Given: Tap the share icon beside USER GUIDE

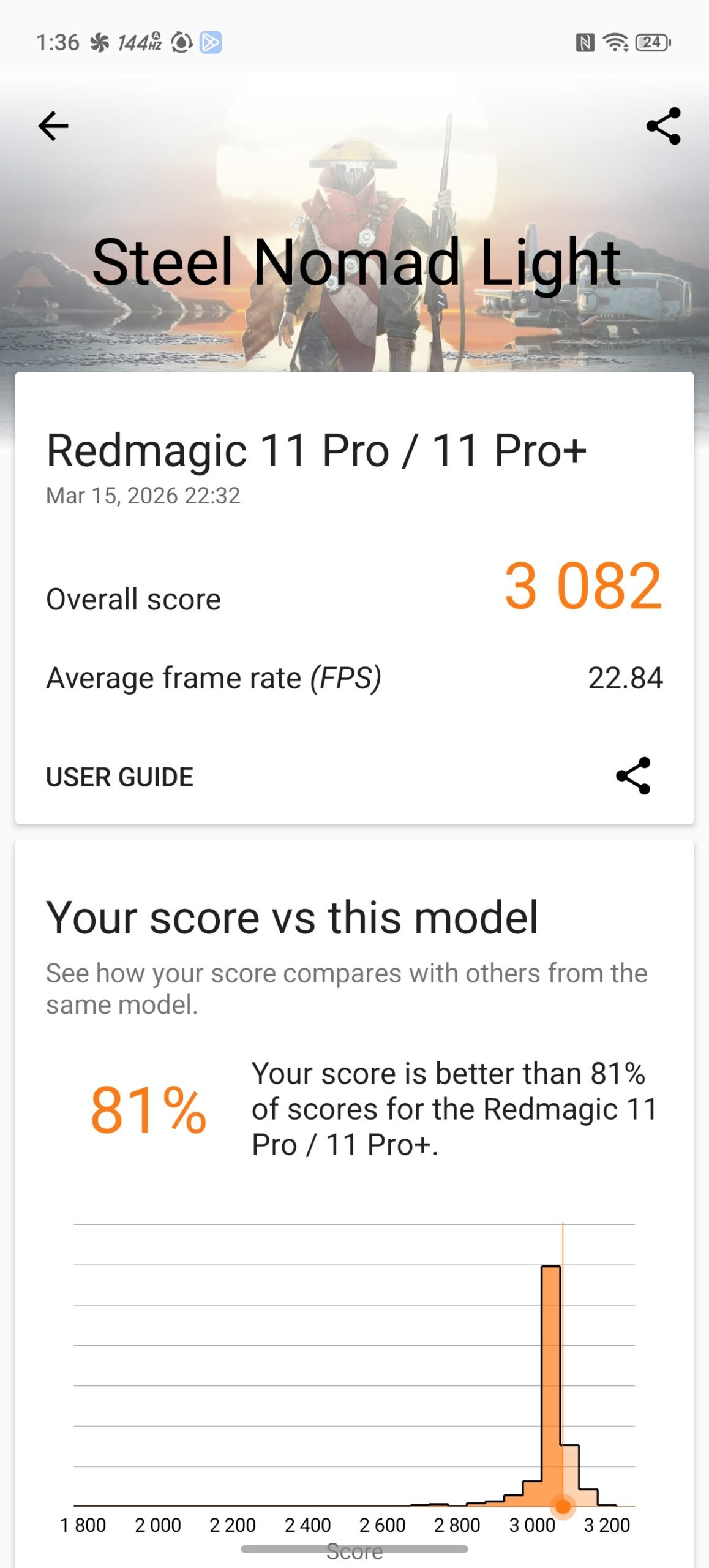Looking at the screenshot, I should (x=633, y=776).
